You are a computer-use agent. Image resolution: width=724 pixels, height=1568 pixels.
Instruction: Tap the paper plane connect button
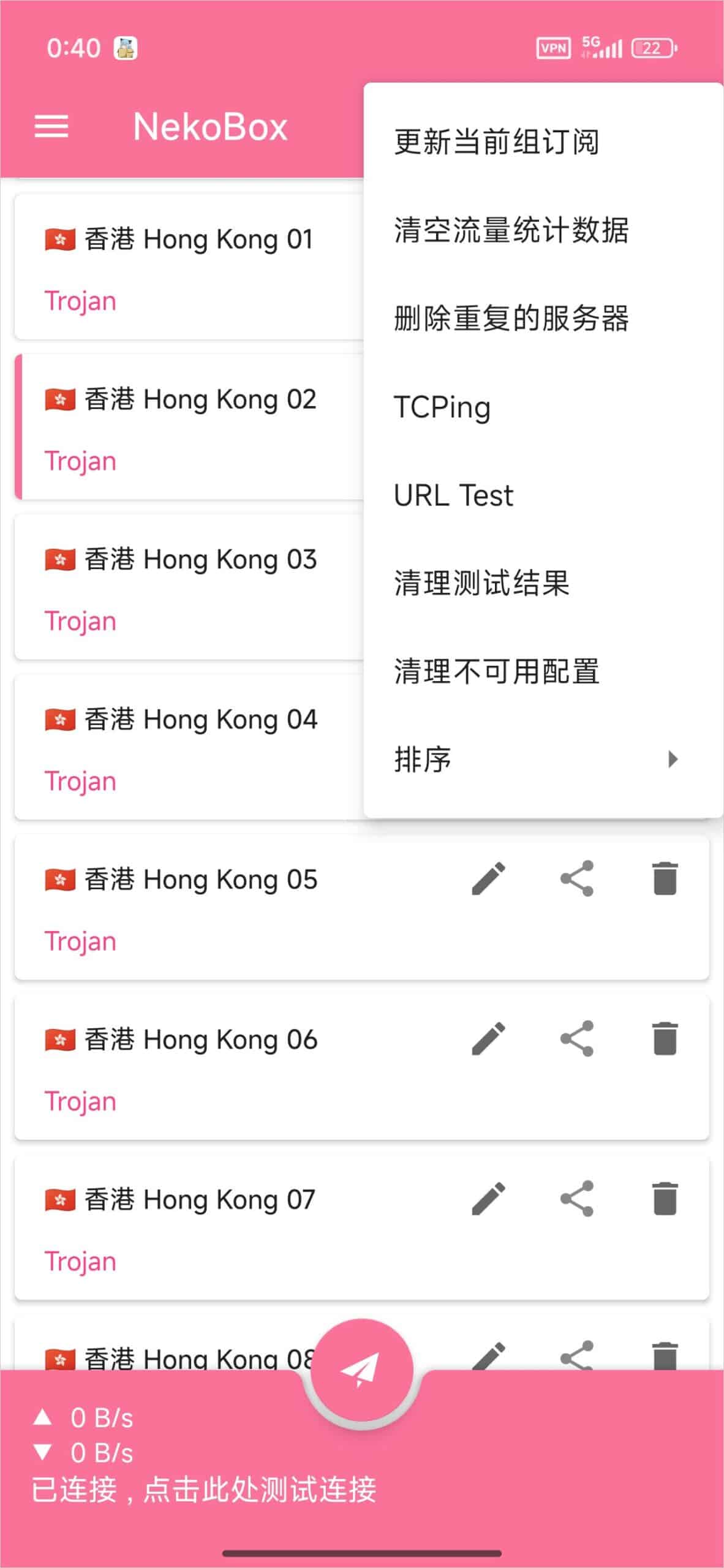(x=361, y=1370)
